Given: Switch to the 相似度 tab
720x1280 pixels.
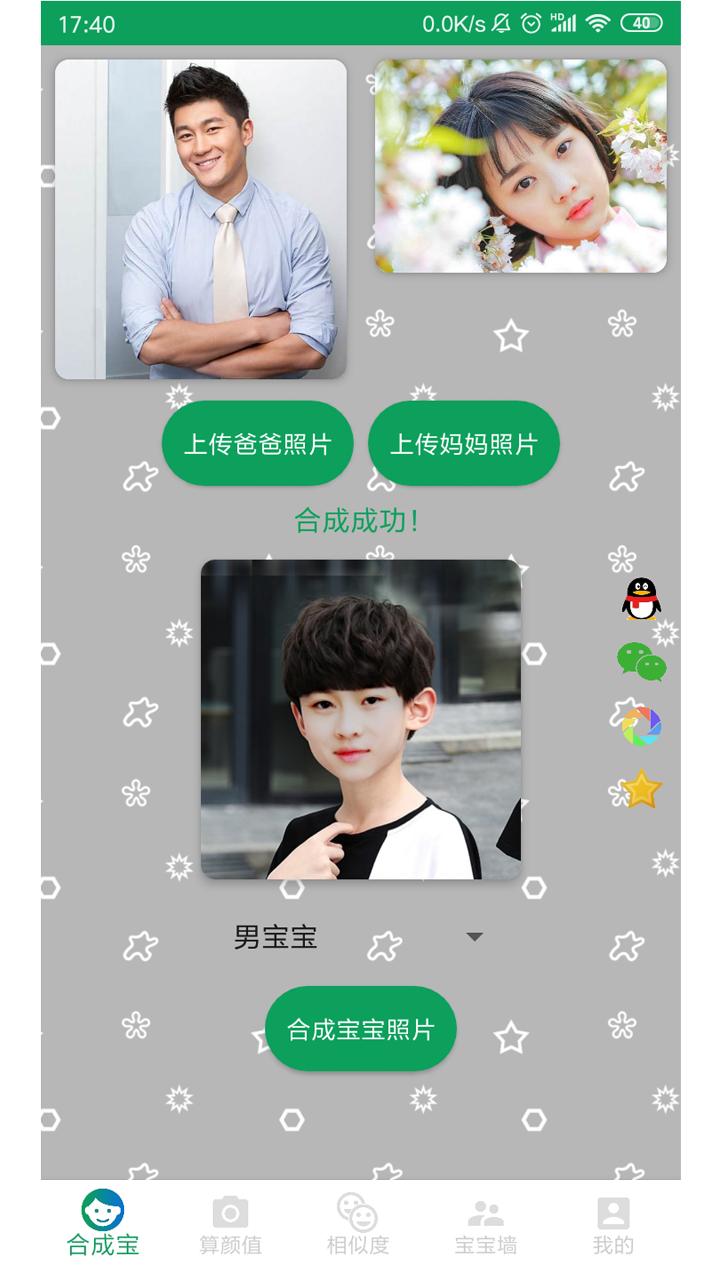Looking at the screenshot, I should click(x=357, y=1225).
